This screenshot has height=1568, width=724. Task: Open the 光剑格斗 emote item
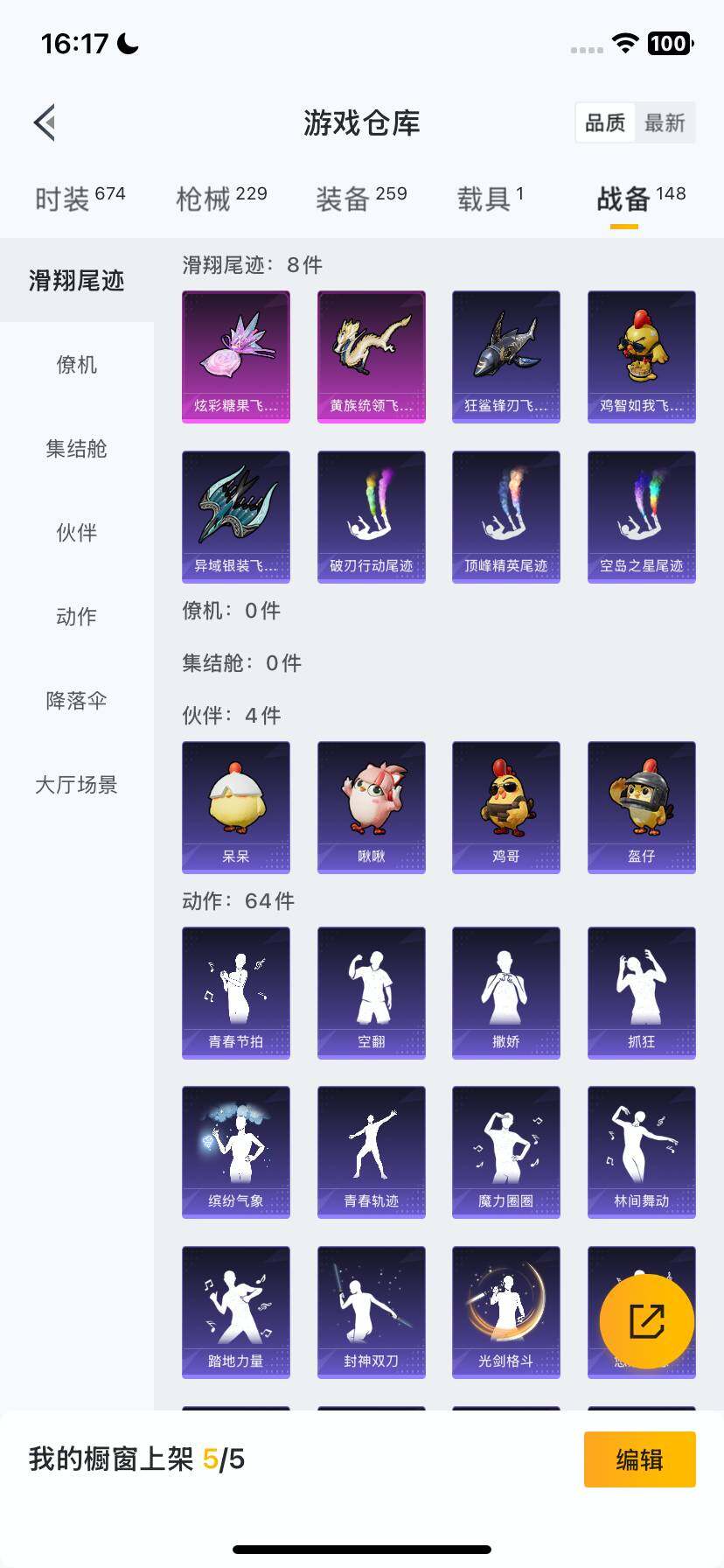[505, 1312]
